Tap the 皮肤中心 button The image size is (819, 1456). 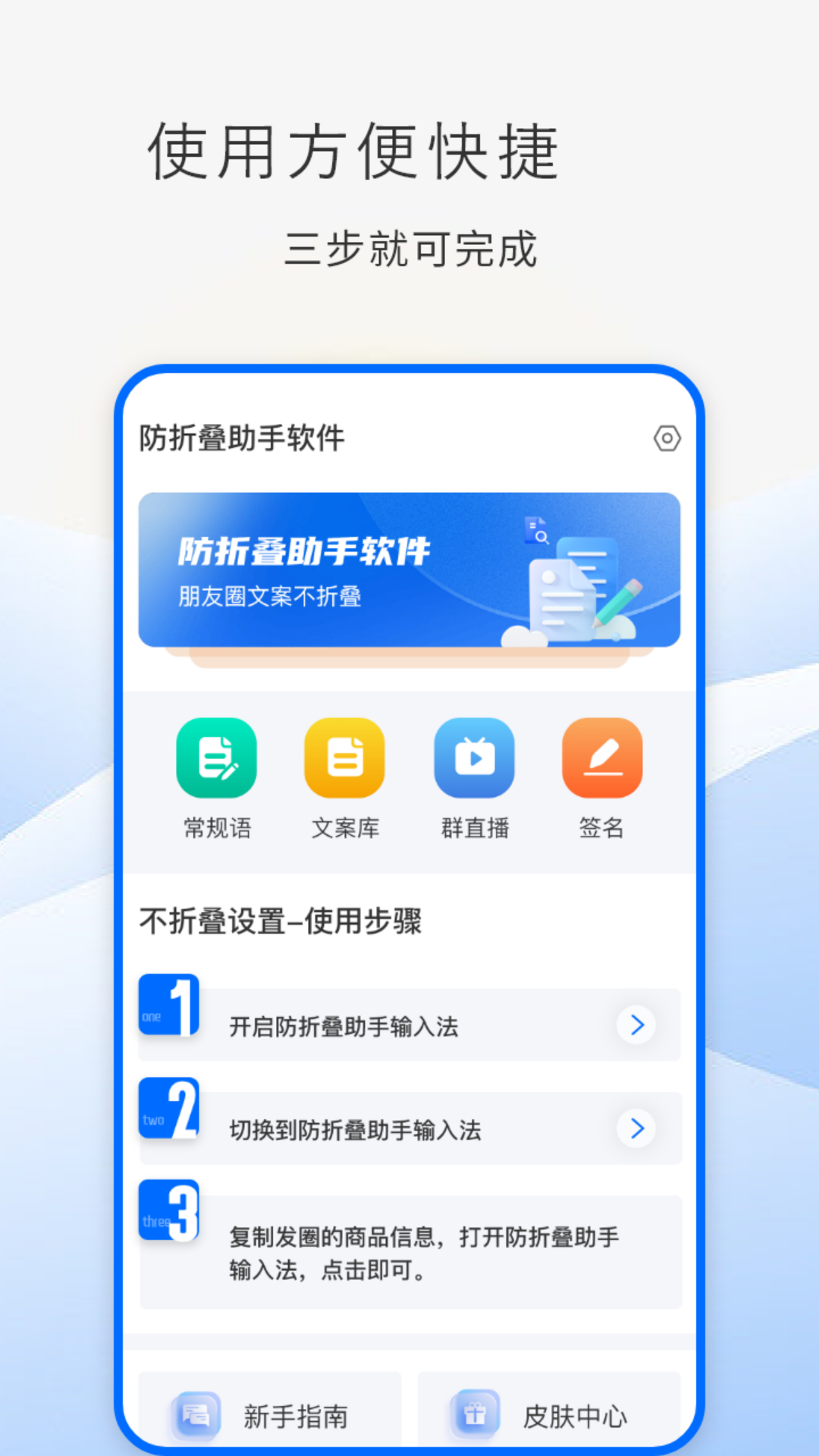click(548, 1412)
